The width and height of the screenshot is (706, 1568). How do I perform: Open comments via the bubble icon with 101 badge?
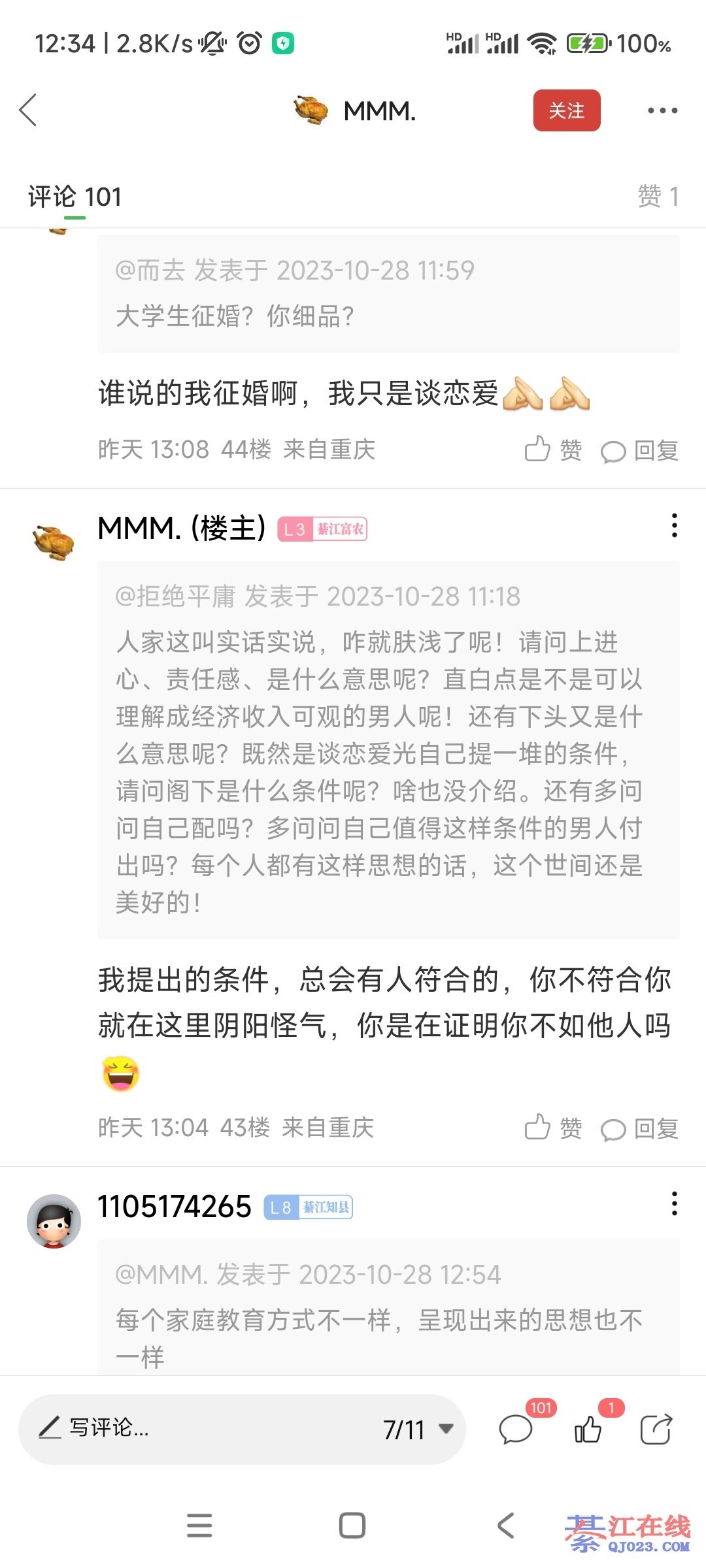pos(516,1429)
